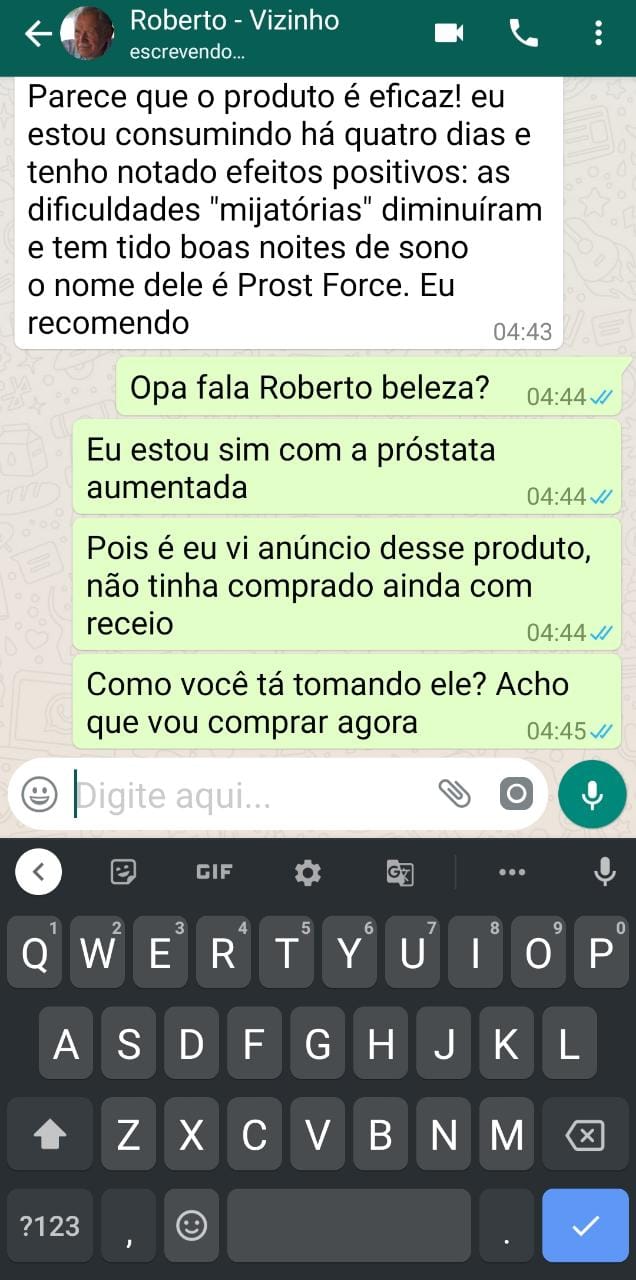The image size is (636, 1280).
Task: Open the keyboard sticker panel
Action: [x=123, y=872]
